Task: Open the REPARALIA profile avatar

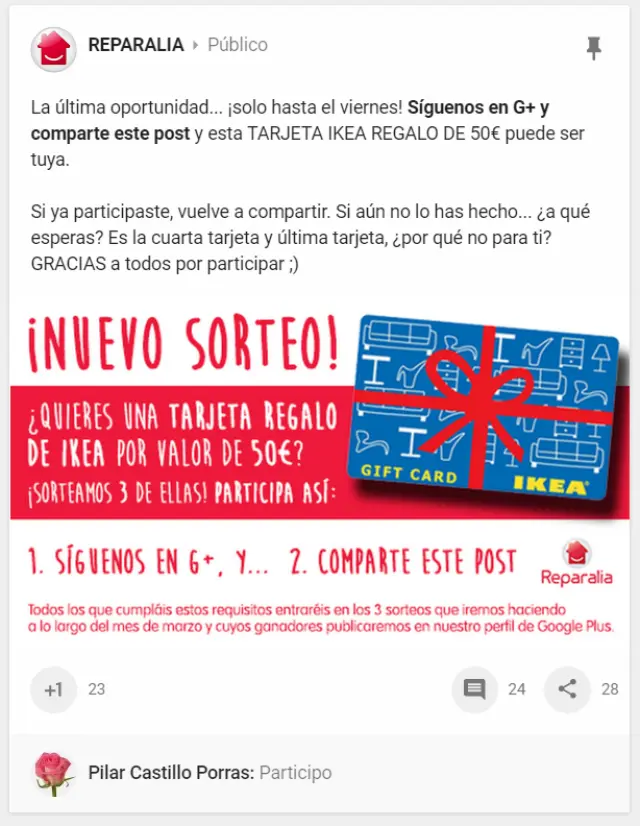Action: click(x=54, y=47)
